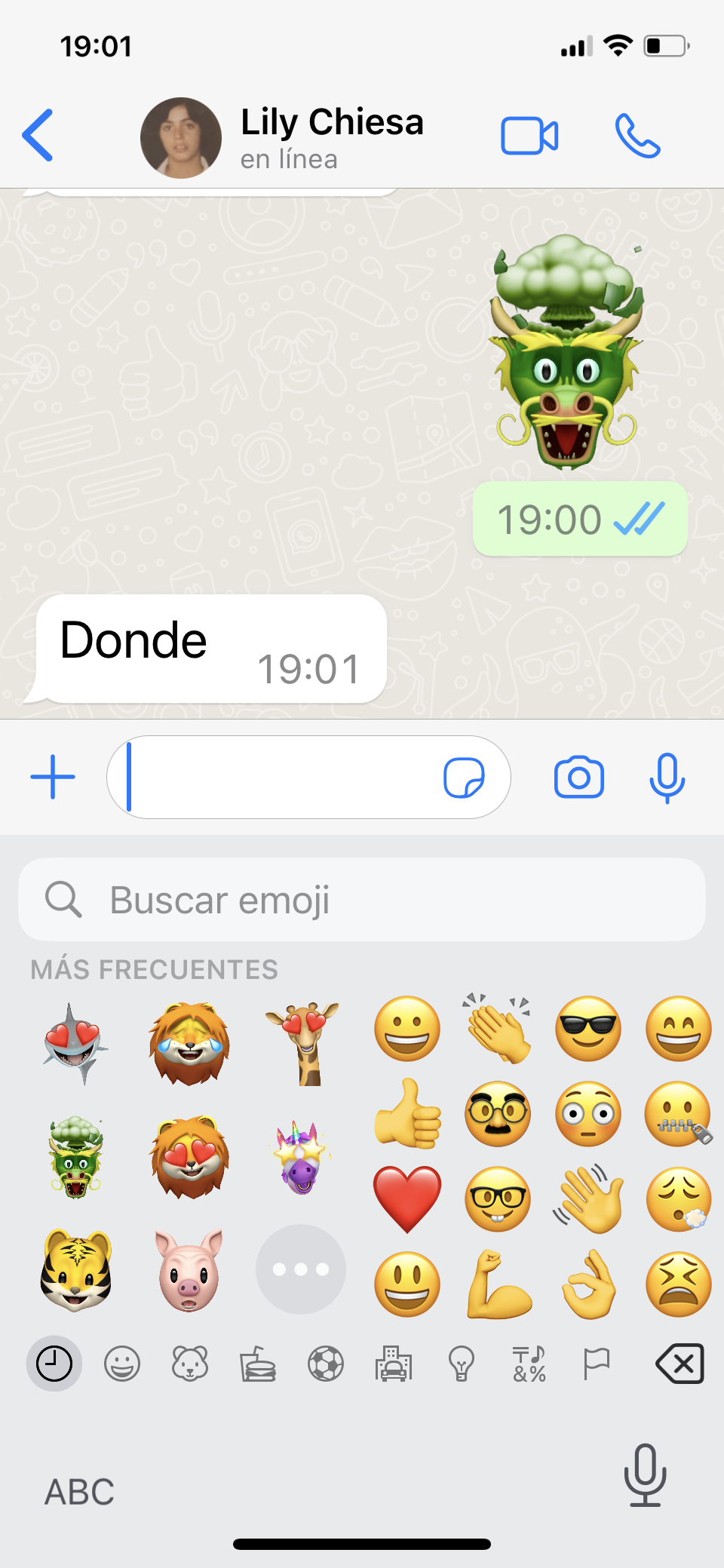Switch to the animals emoji category
The width and height of the screenshot is (724, 1568).
[190, 1364]
